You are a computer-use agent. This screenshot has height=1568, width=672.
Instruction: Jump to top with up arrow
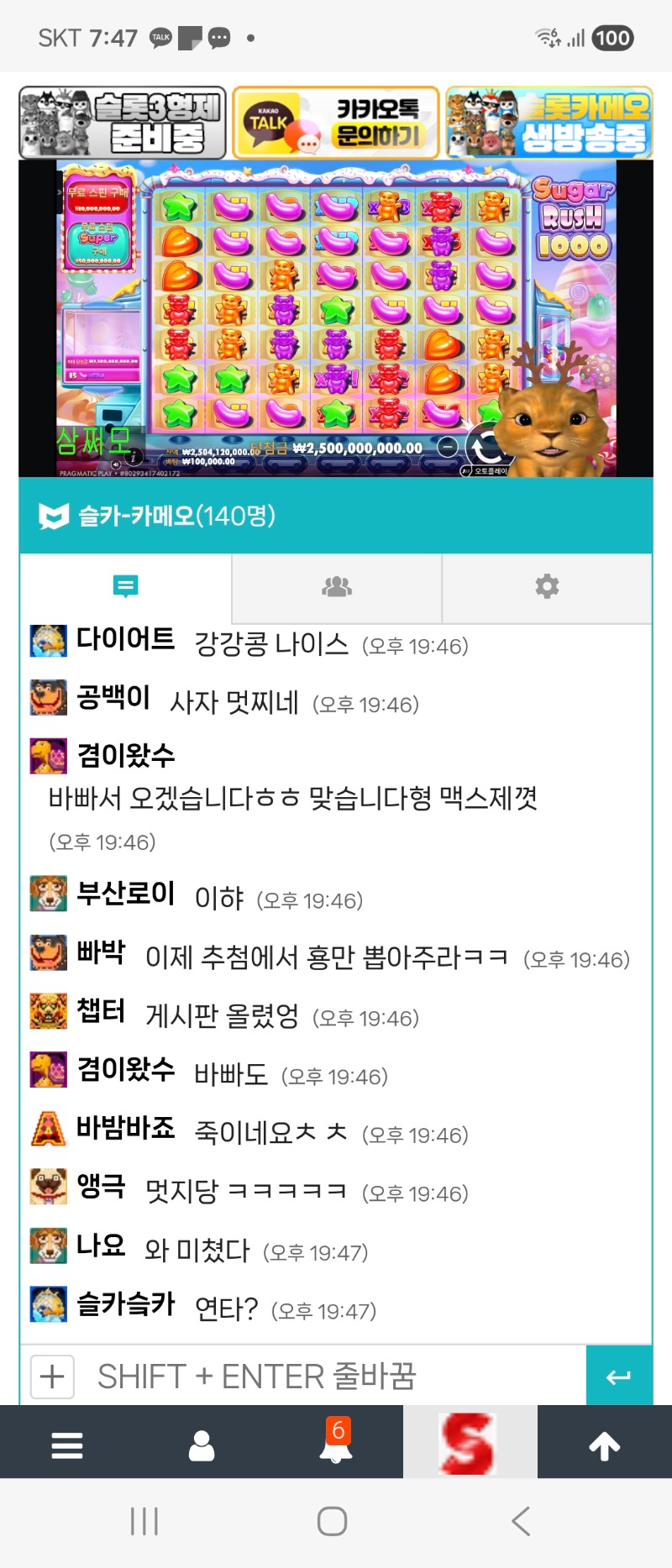604,1445
